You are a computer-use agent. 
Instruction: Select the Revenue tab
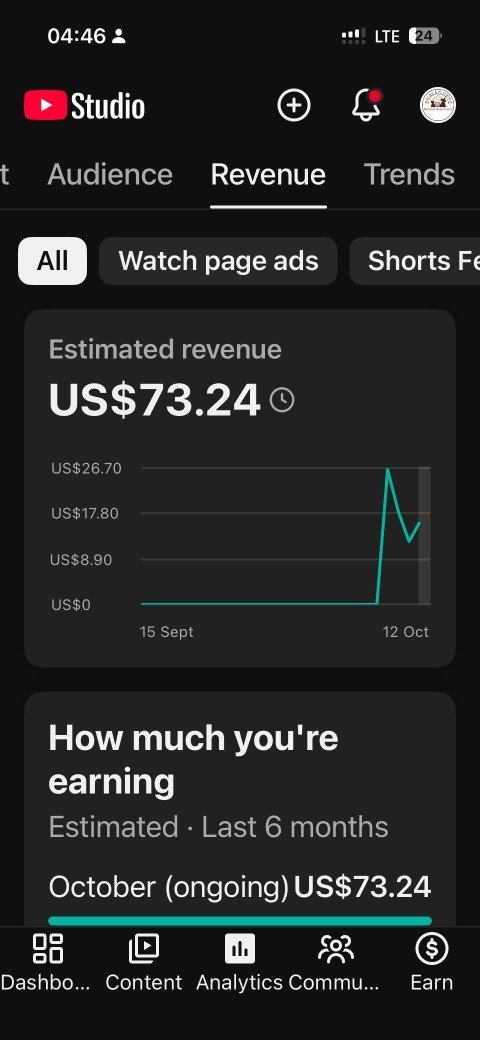269,174
